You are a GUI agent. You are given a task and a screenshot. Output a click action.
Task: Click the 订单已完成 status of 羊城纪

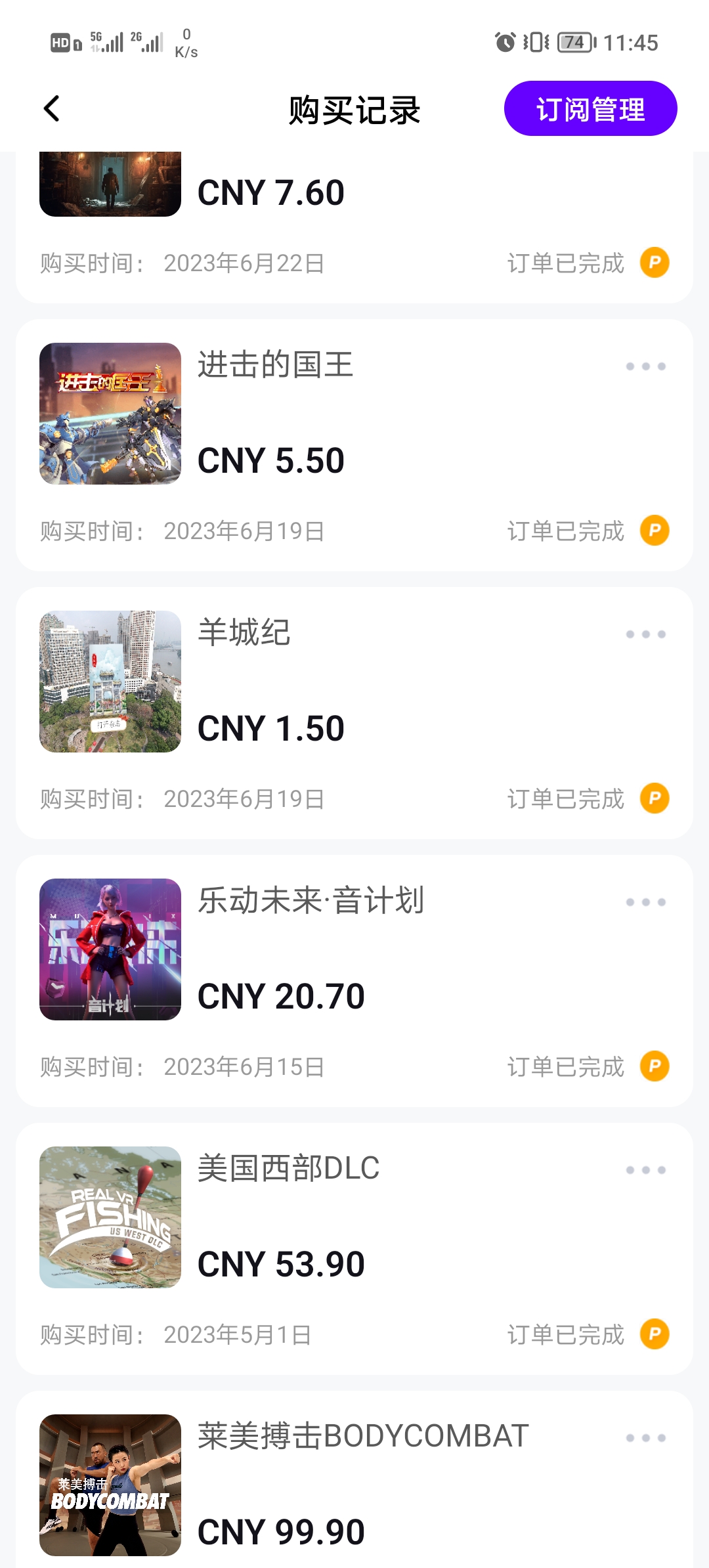click(x=566, y=799)
